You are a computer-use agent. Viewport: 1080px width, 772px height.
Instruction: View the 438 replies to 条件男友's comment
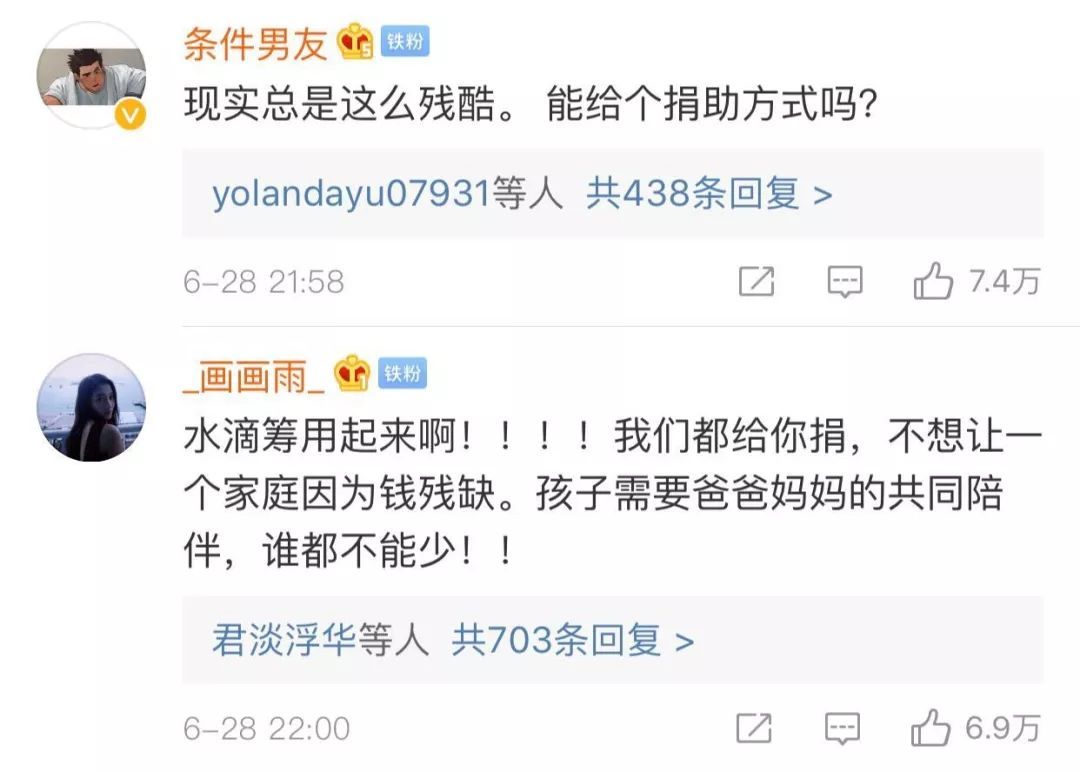click(x=709, y=194)
